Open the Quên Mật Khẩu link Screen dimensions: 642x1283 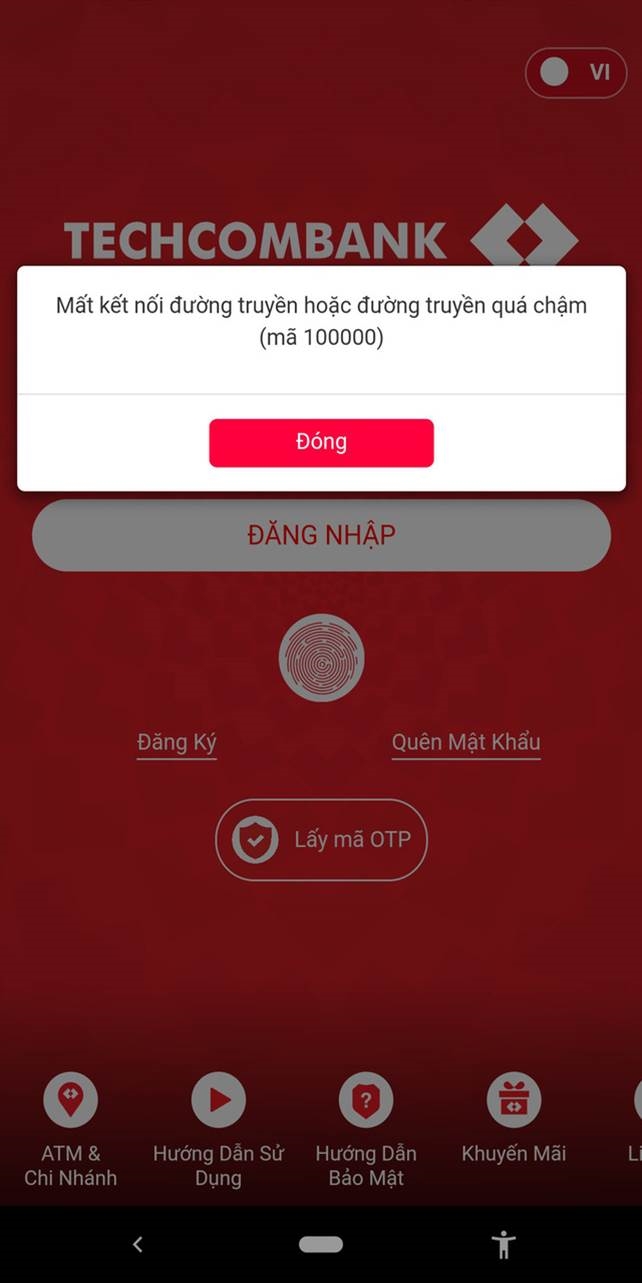click(466, 742)
